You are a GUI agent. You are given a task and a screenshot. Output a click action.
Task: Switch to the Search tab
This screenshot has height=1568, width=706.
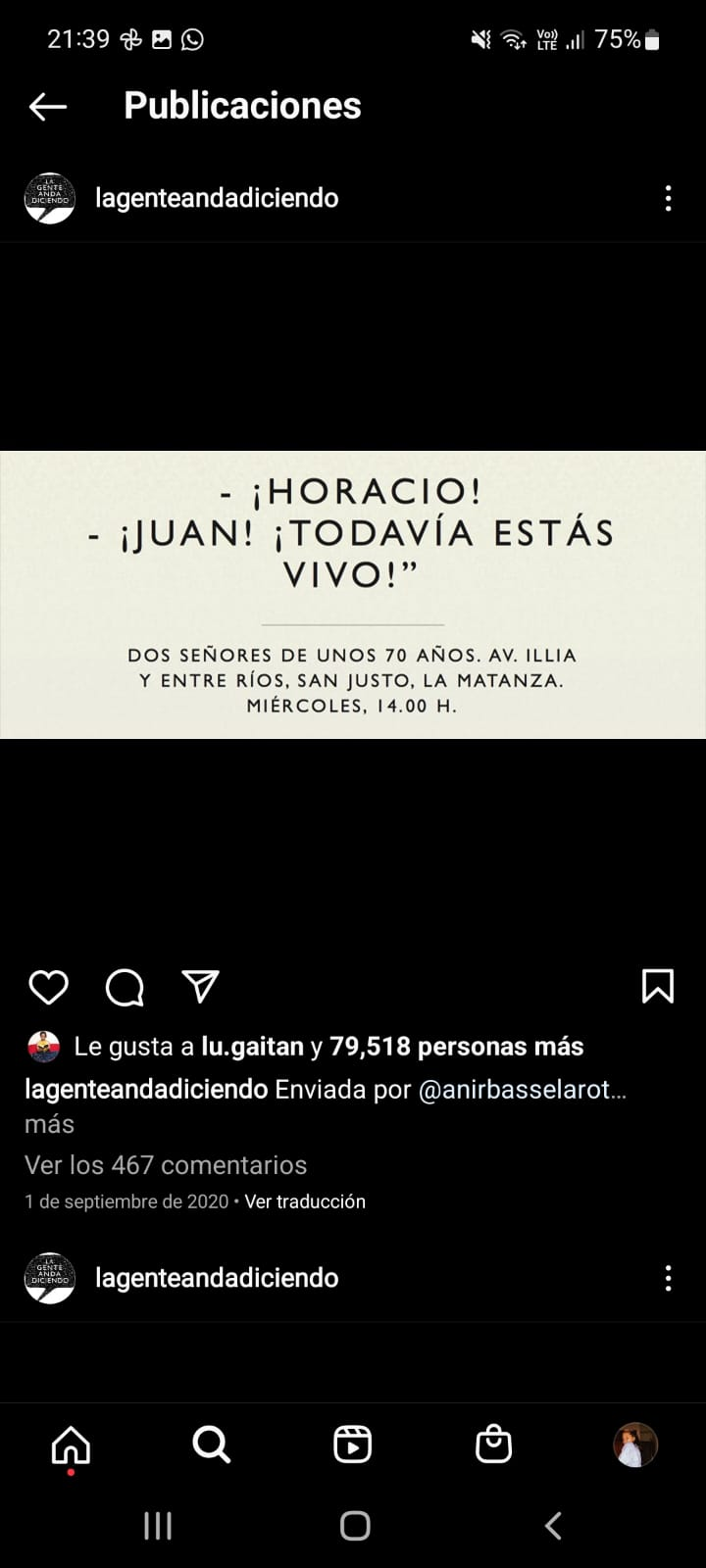tap(211, 1445)
